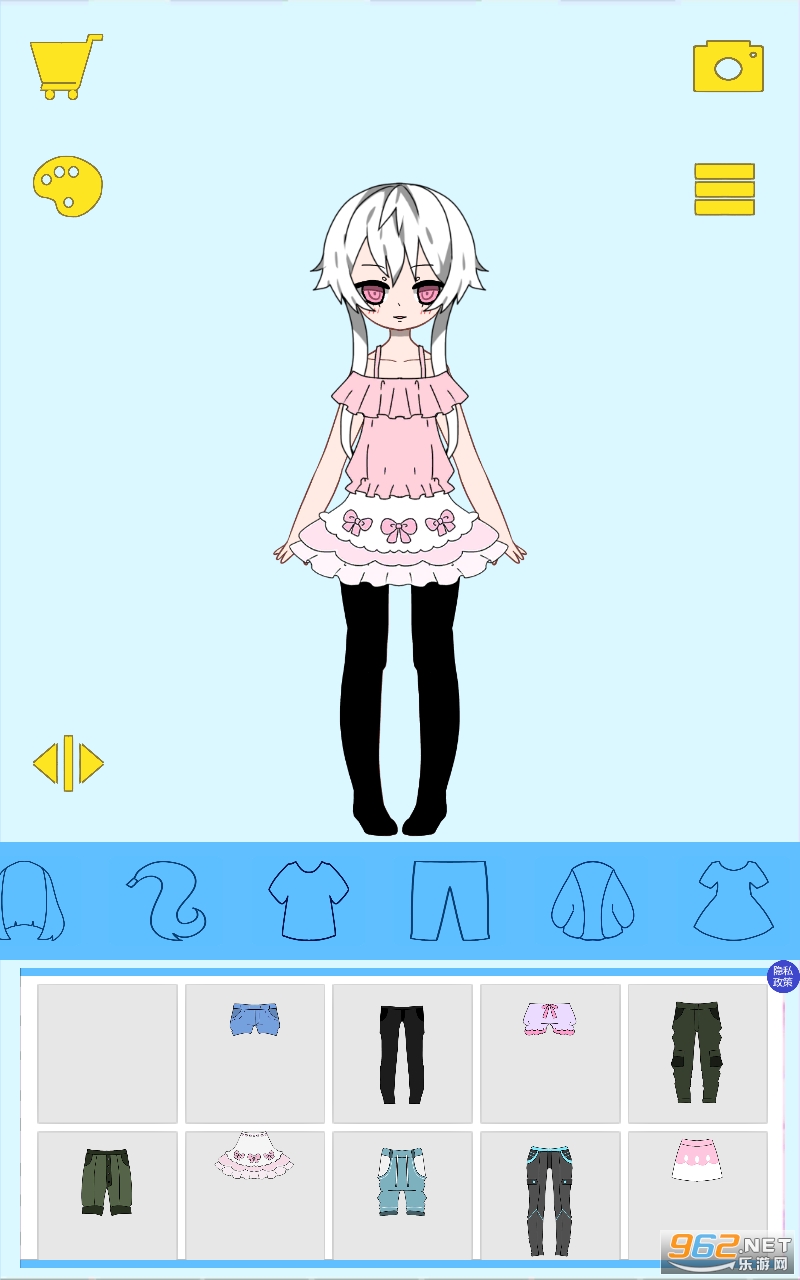Flip the character with the mirror arrows
The width and height of the screenshot is (800, 1280).
pyautogui.click(x=68, y=763)
